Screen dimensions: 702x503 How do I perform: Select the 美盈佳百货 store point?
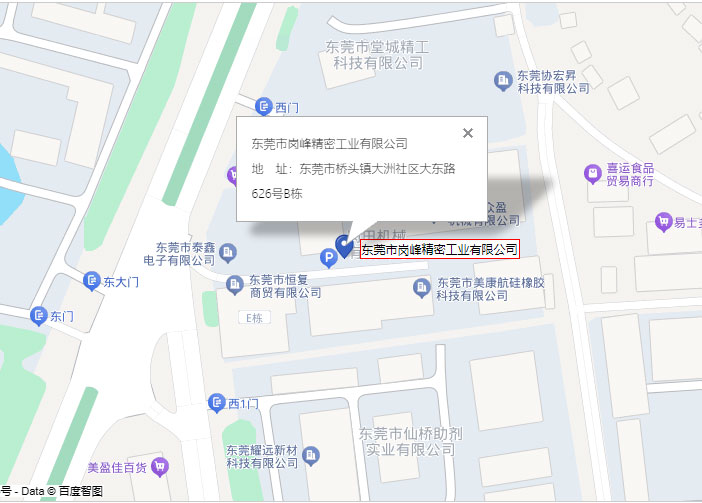(x=159, y=466)
